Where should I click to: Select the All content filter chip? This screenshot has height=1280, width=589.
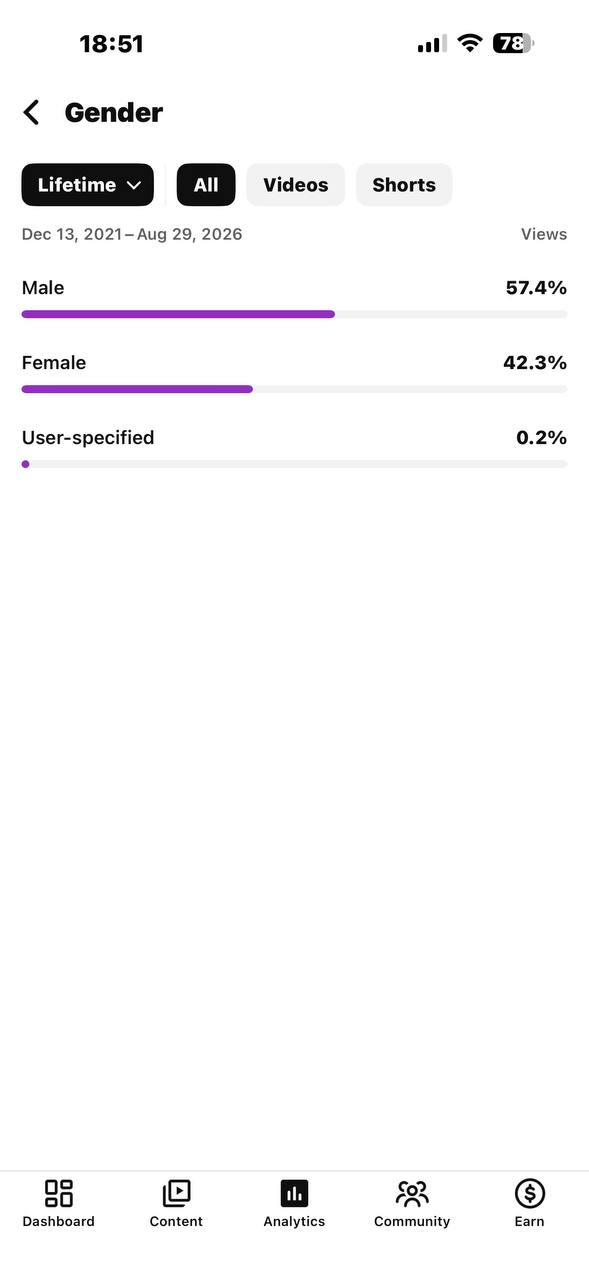pyautogui.click(x=206, y=185)
